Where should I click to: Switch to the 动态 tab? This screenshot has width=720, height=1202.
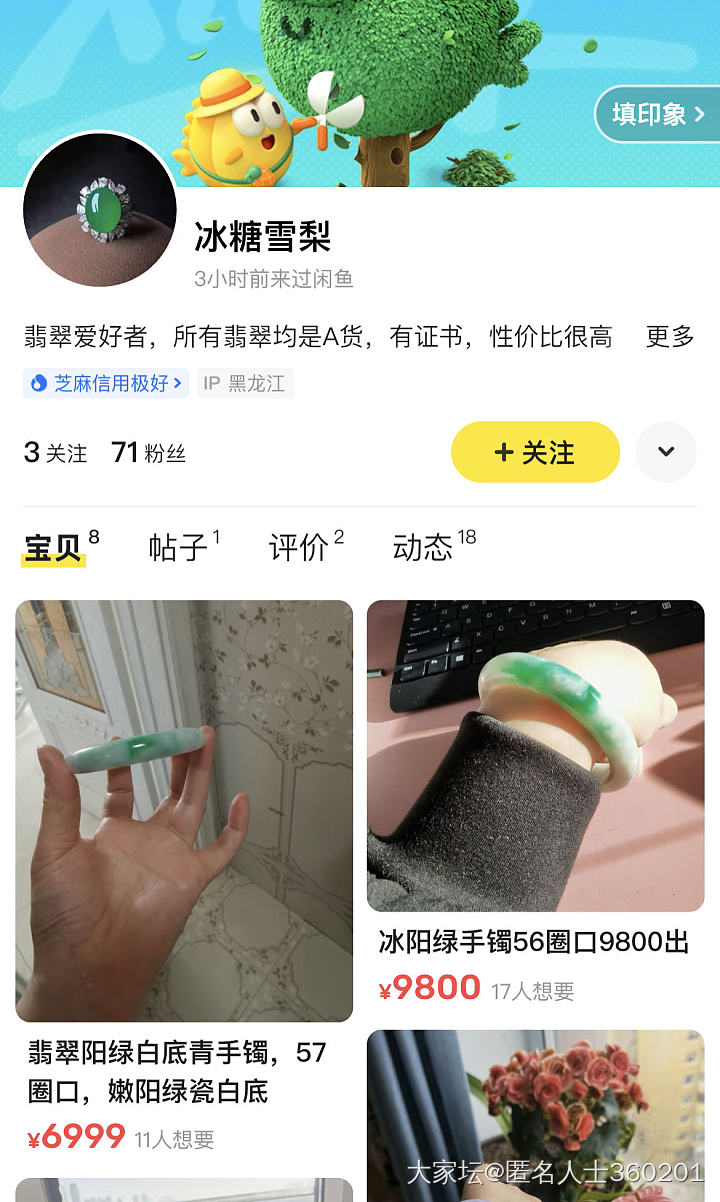point(423,547)
